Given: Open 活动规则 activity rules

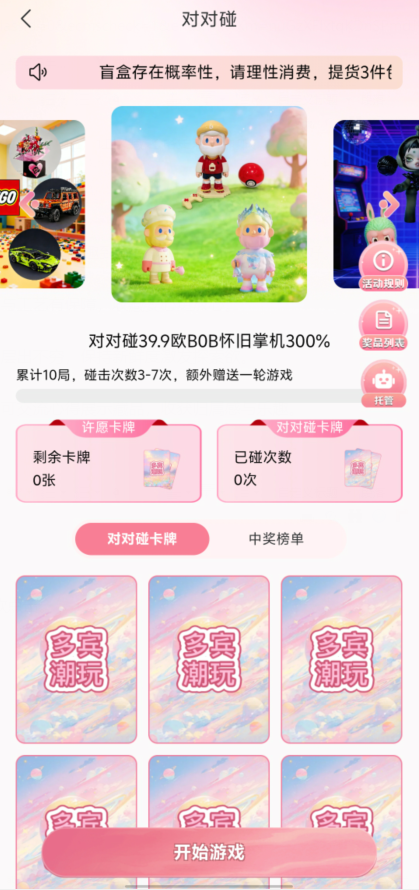Looking at the screenshot, I should (383, 267).
